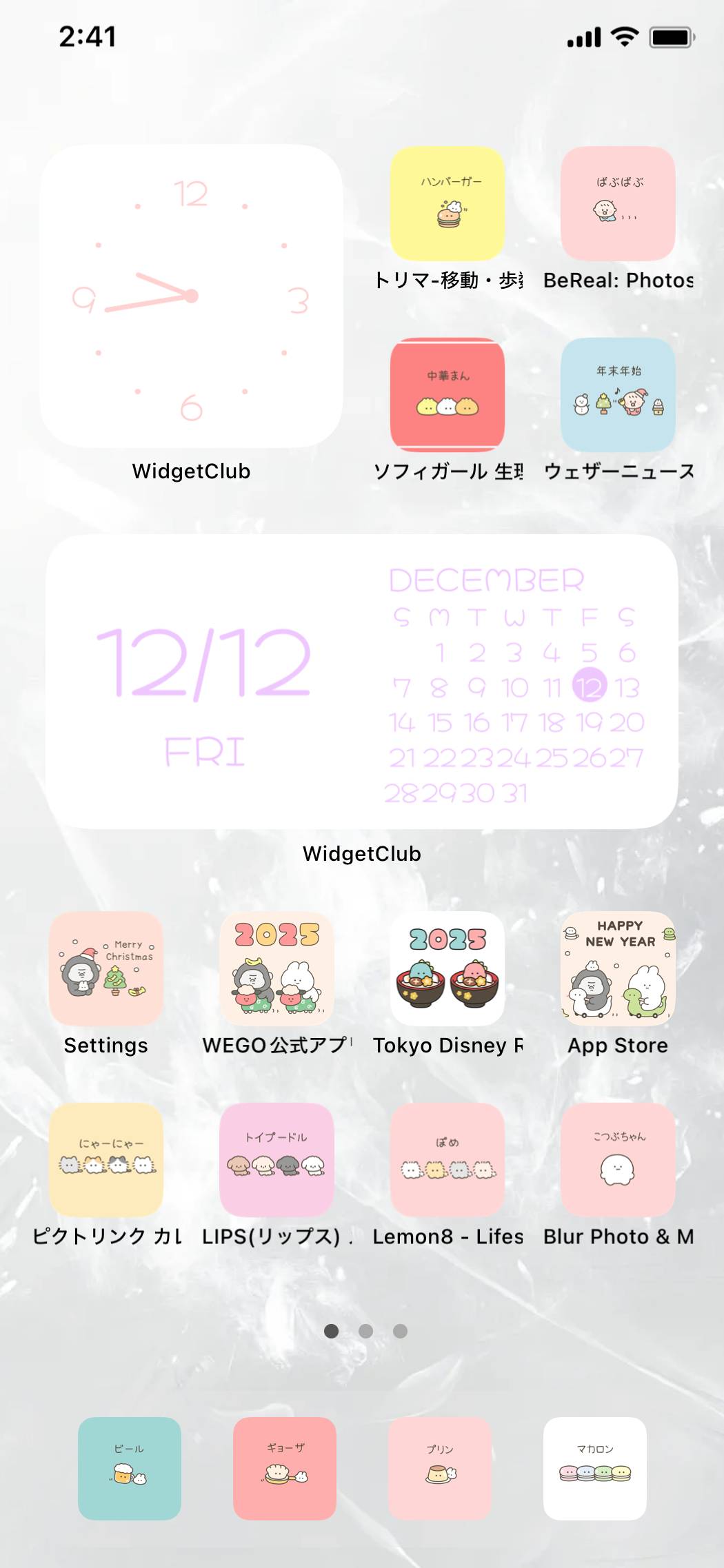Launch the ソフィガール app
The width and height of the screenshot is (724, 1568).
(x=448, y=394)
